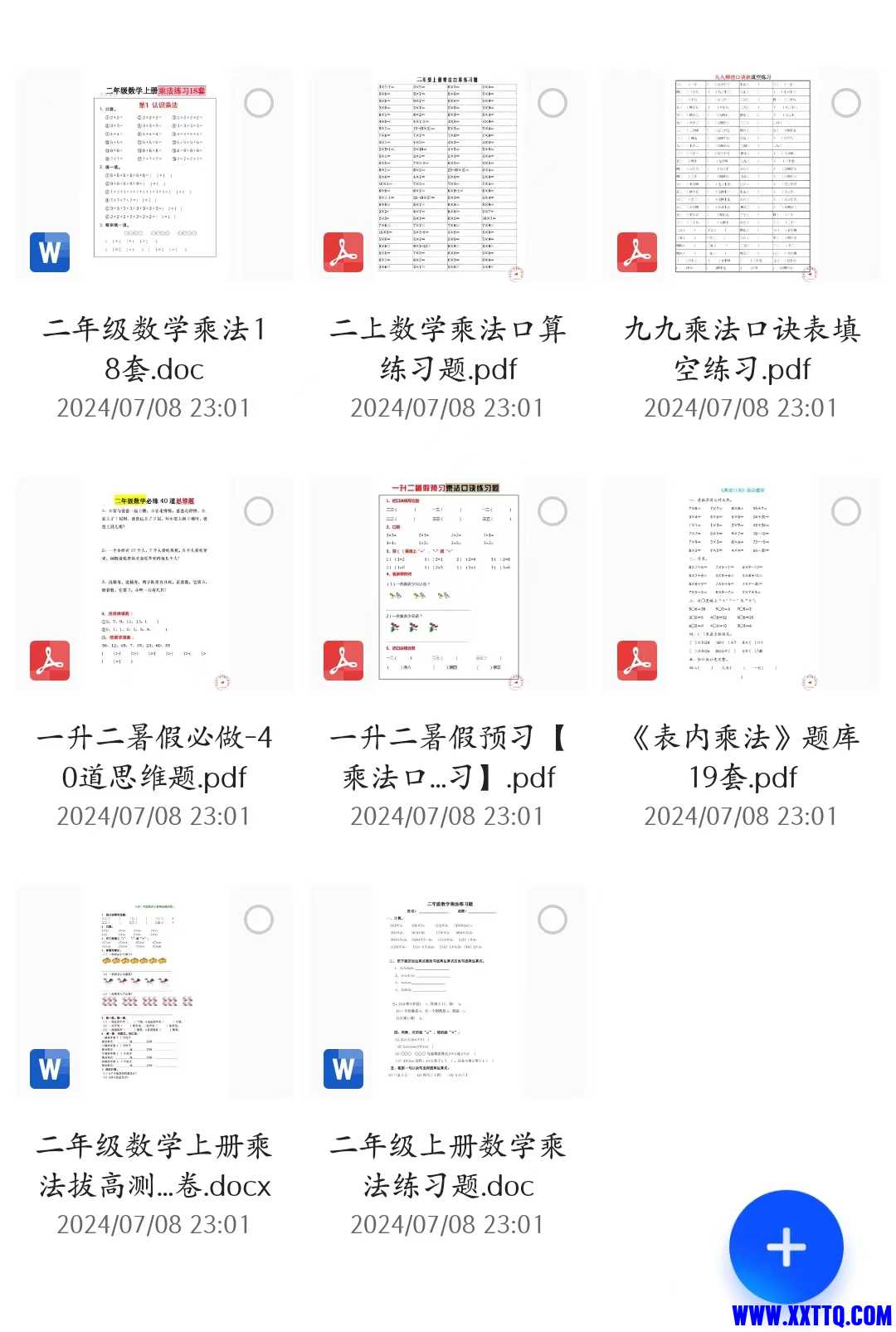Image resolution: width=896 pixels, height=1332 pixels.
Task: Select the 二上数学乘法口算练习题.pdf circle
Action: [553, 103]
